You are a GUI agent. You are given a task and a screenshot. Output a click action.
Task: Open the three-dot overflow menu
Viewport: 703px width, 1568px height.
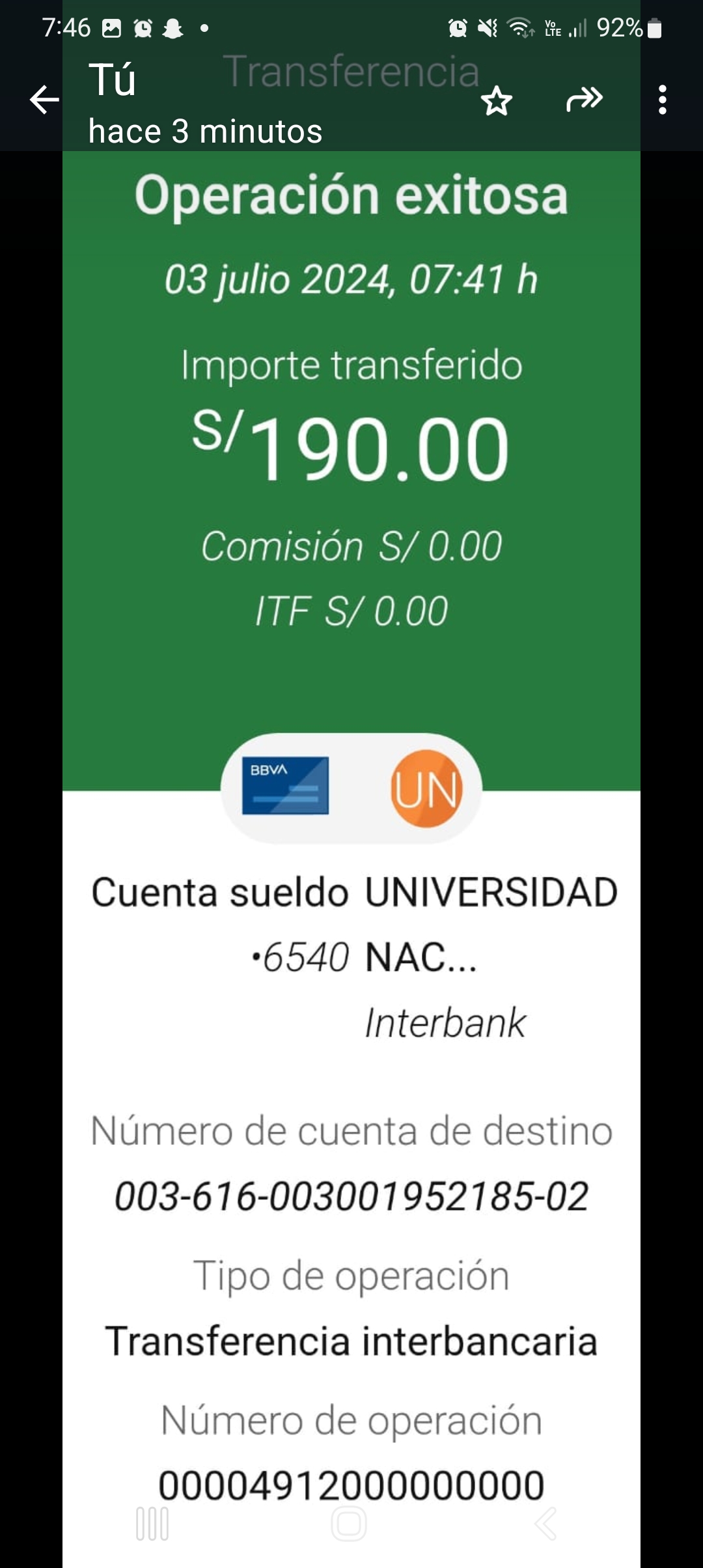coord(662,100)
